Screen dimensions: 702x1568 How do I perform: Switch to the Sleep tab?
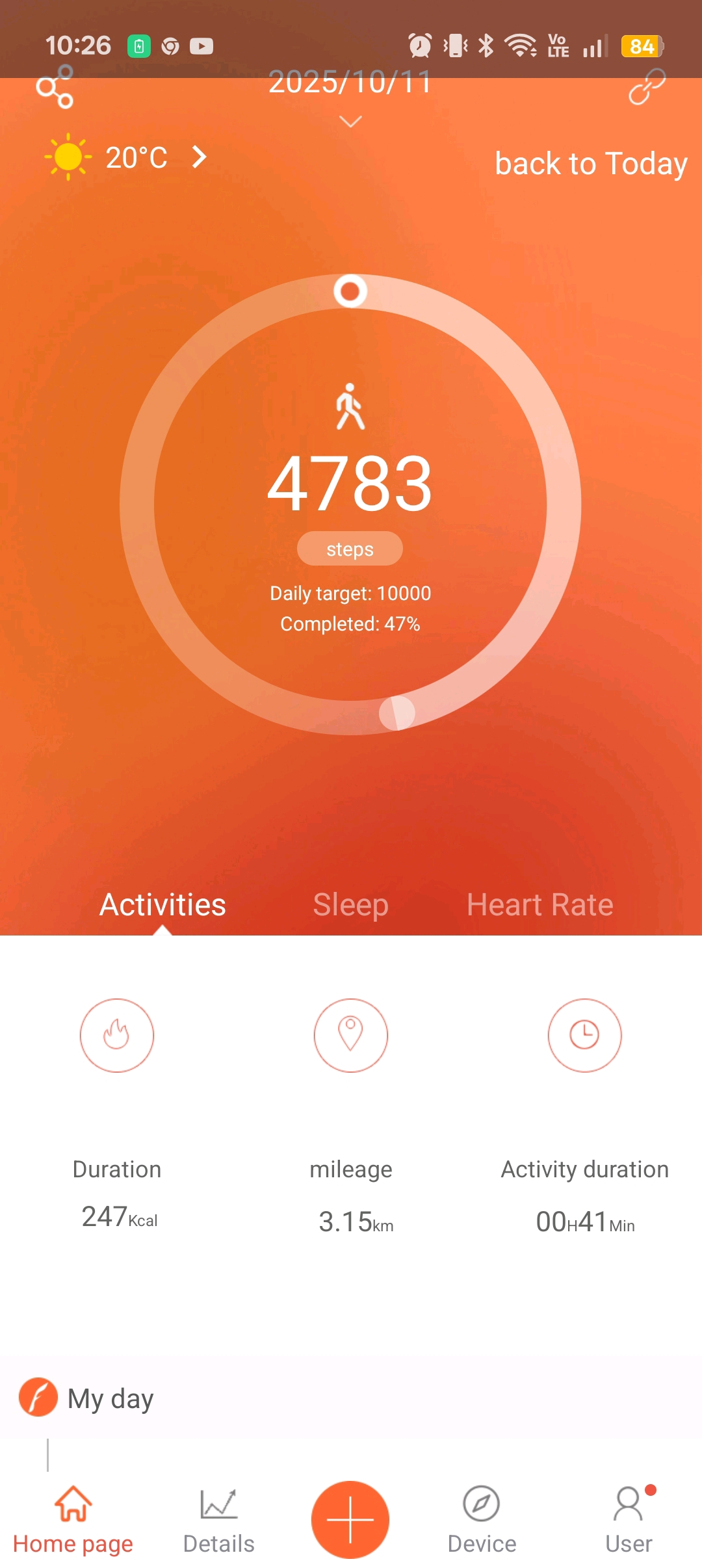pyautogui.click(x=350, y=904)
